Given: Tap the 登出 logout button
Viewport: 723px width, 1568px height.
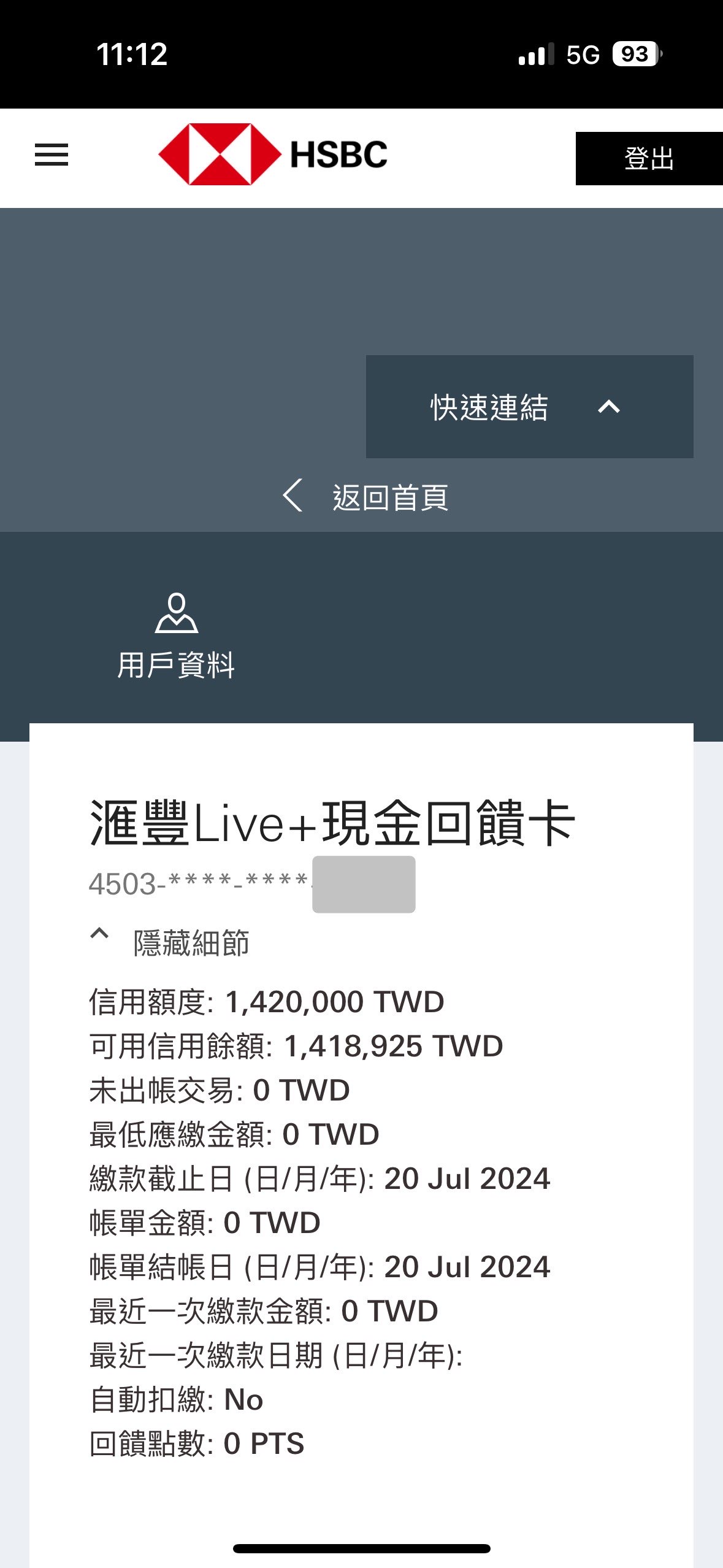Looking at the screenshot, I should tap(649, 158).
